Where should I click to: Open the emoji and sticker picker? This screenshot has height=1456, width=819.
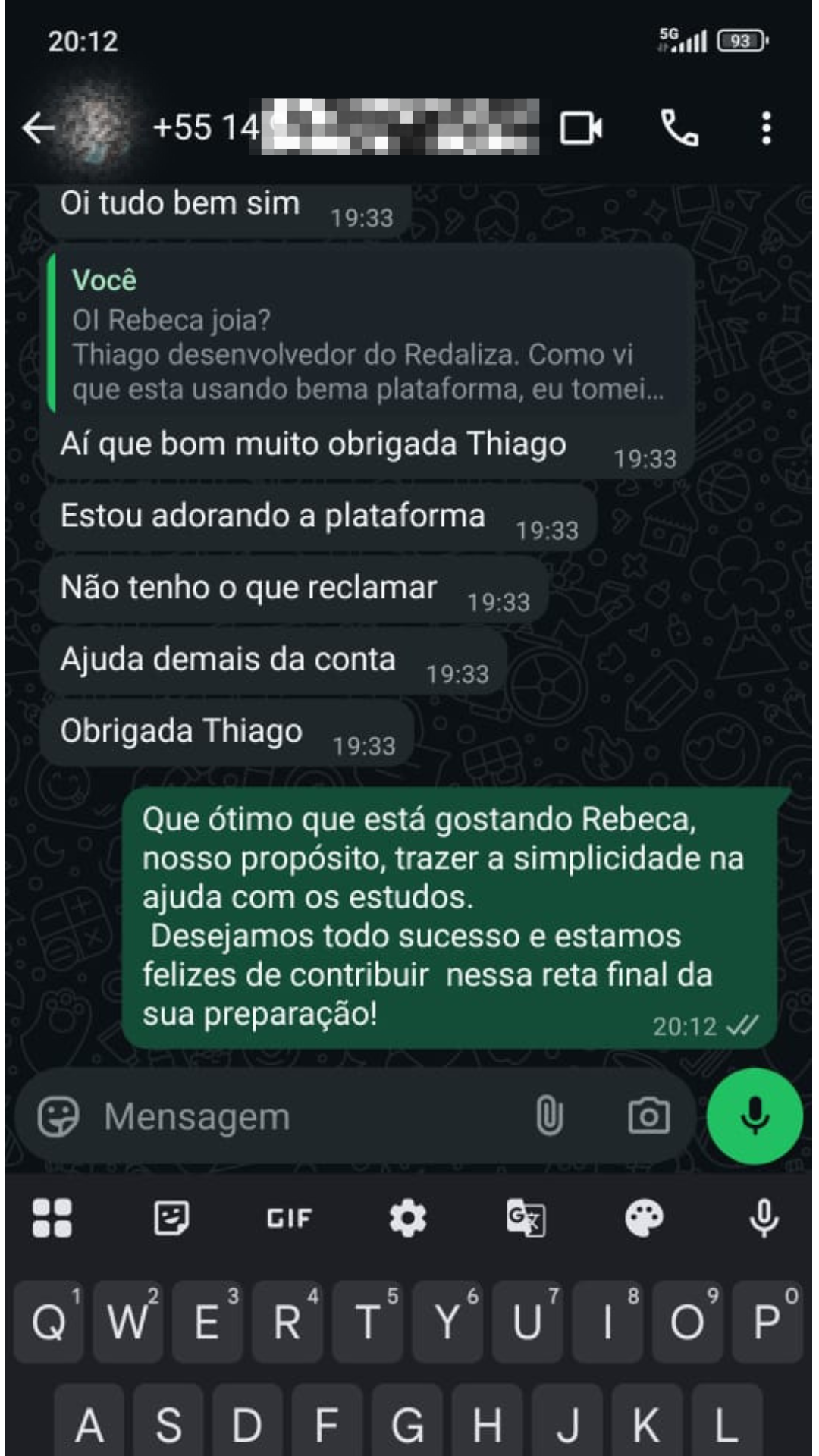[x=58, y=1116]
